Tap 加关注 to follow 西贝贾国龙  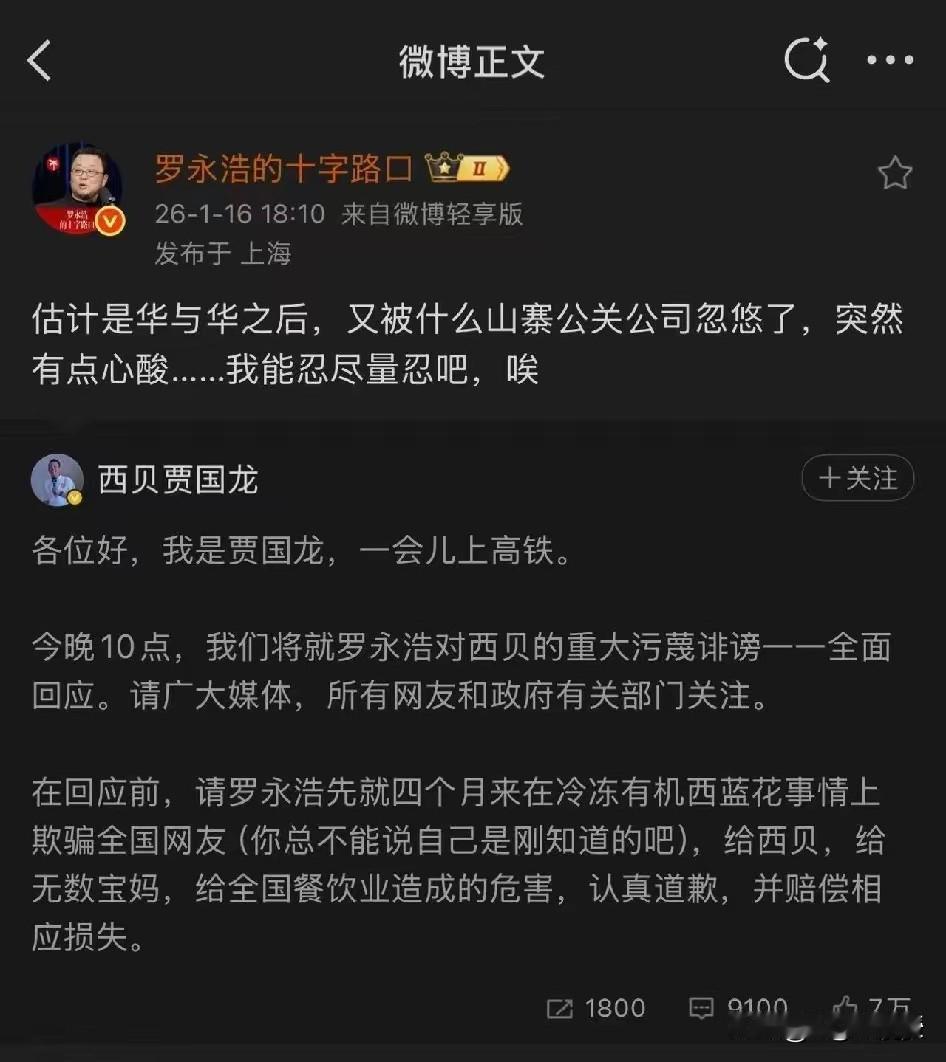pos(857,478)
